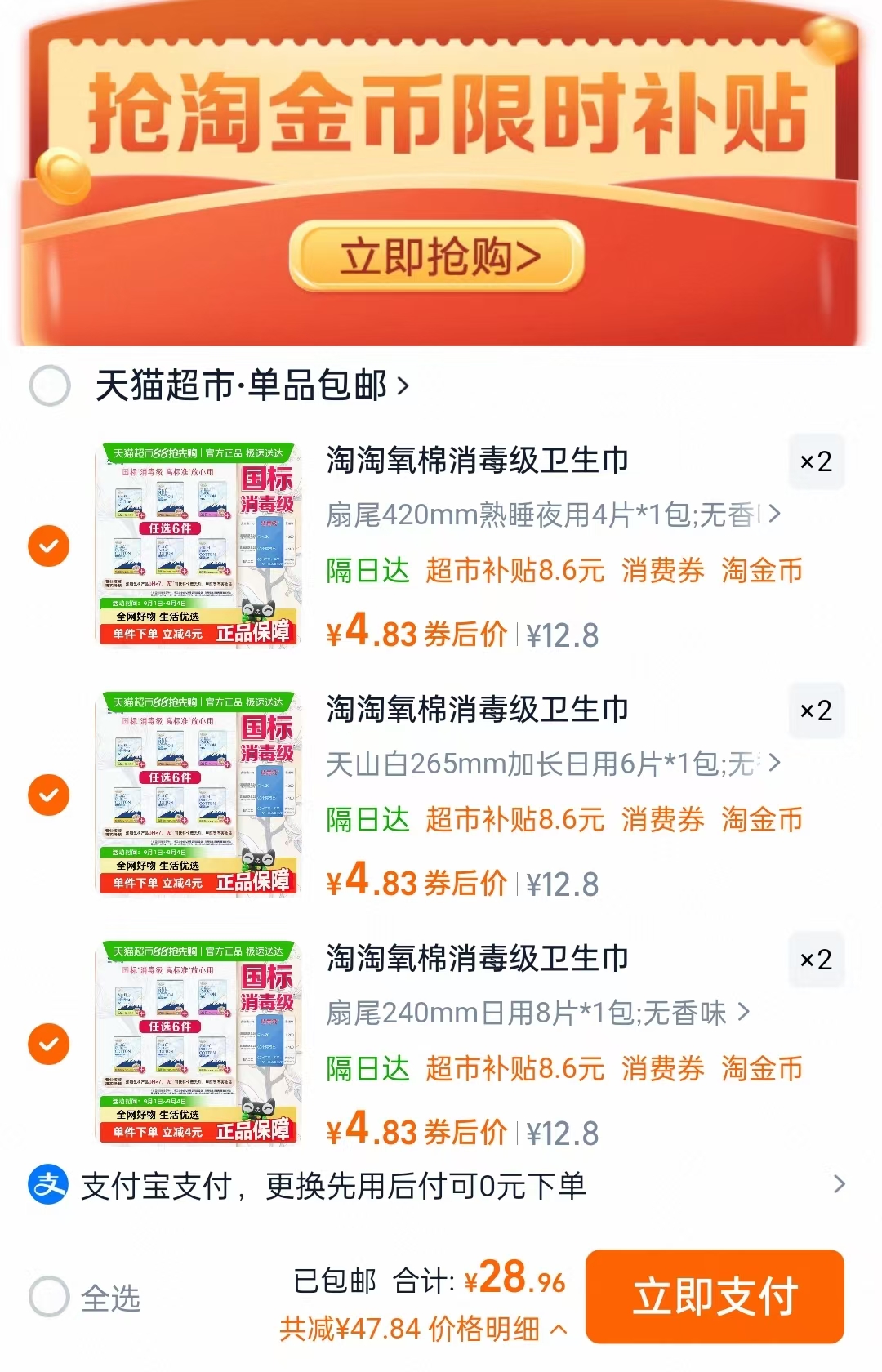Uncheck the 420mm night-use pads item
This screenshot has width=882, height=1372.
49,546
